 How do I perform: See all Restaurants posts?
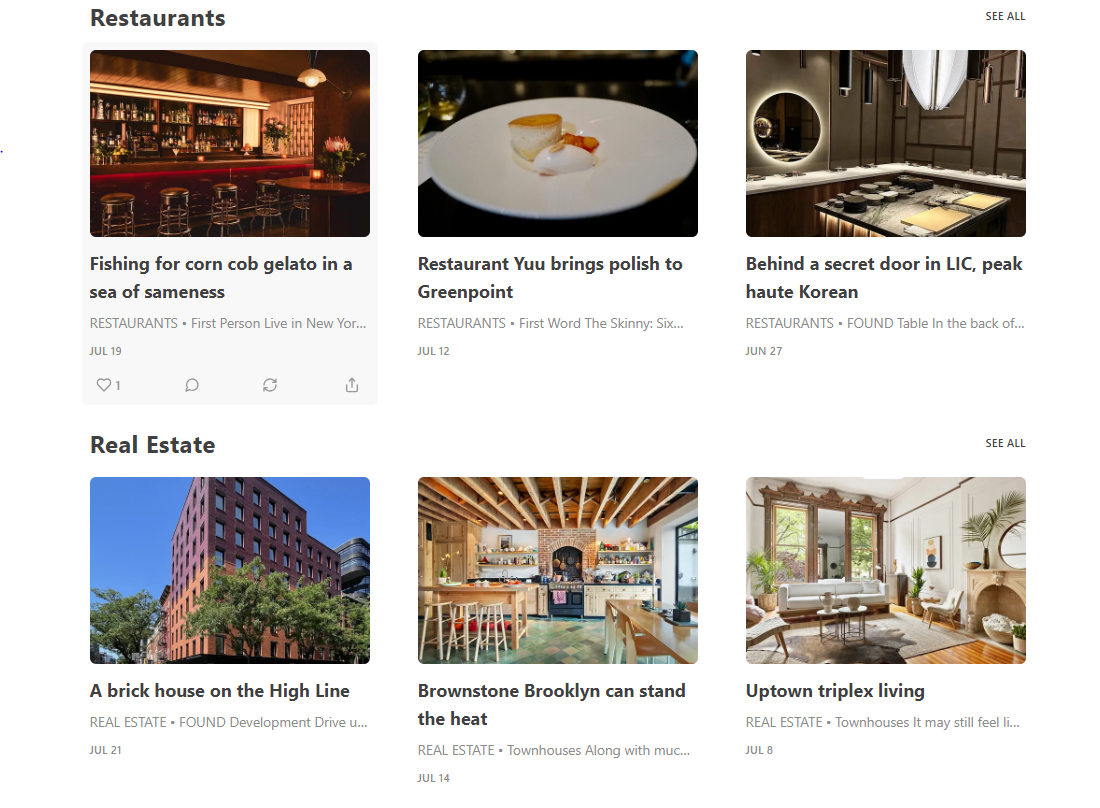click(1005, 16)
